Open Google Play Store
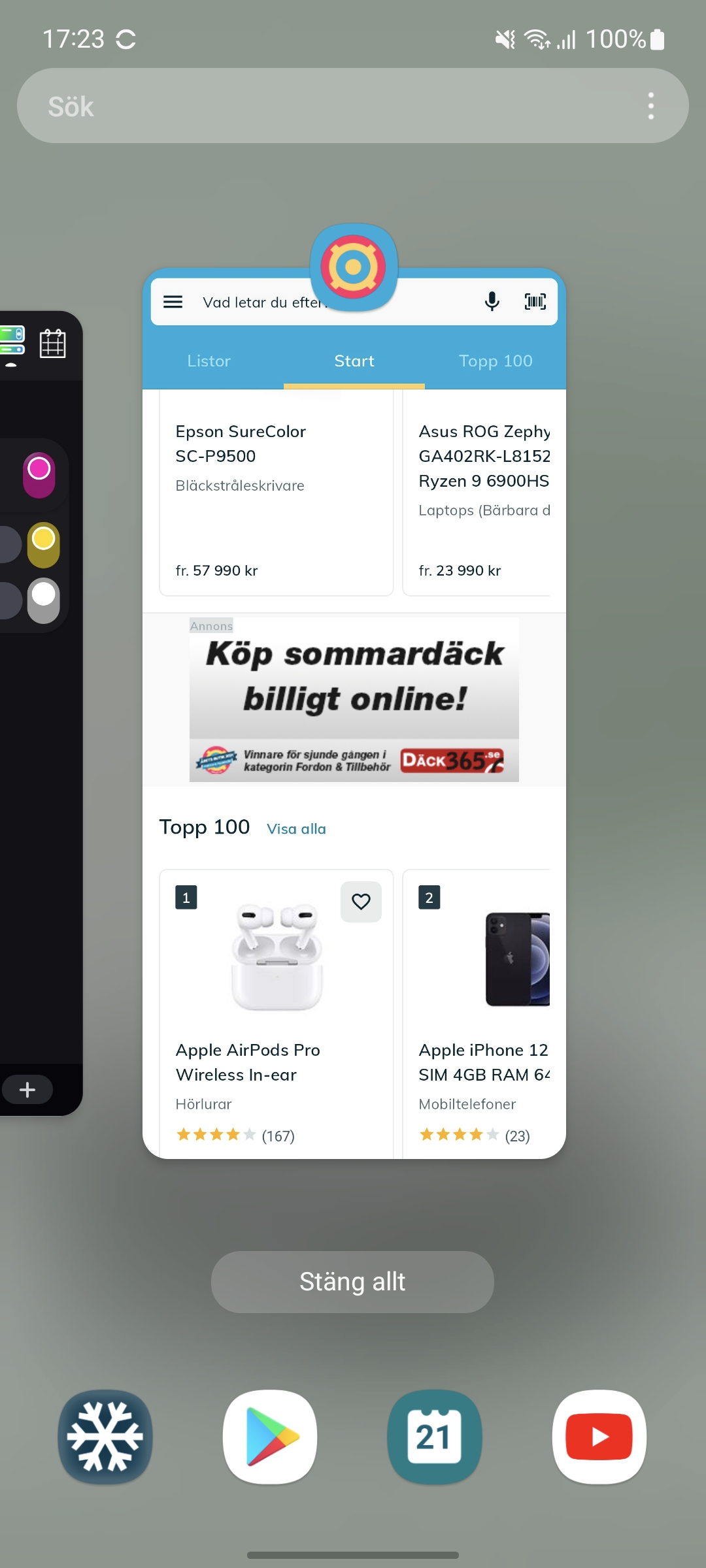 [270, 1437]
